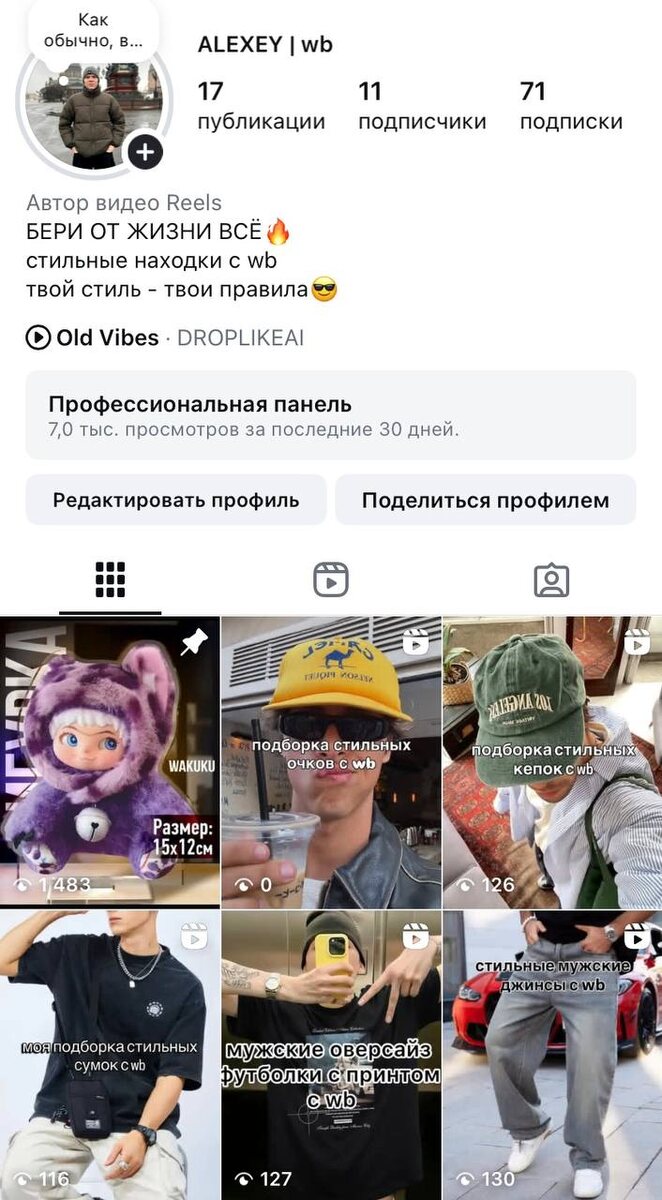Switch to the Reels tab

[x=331, y=580]
